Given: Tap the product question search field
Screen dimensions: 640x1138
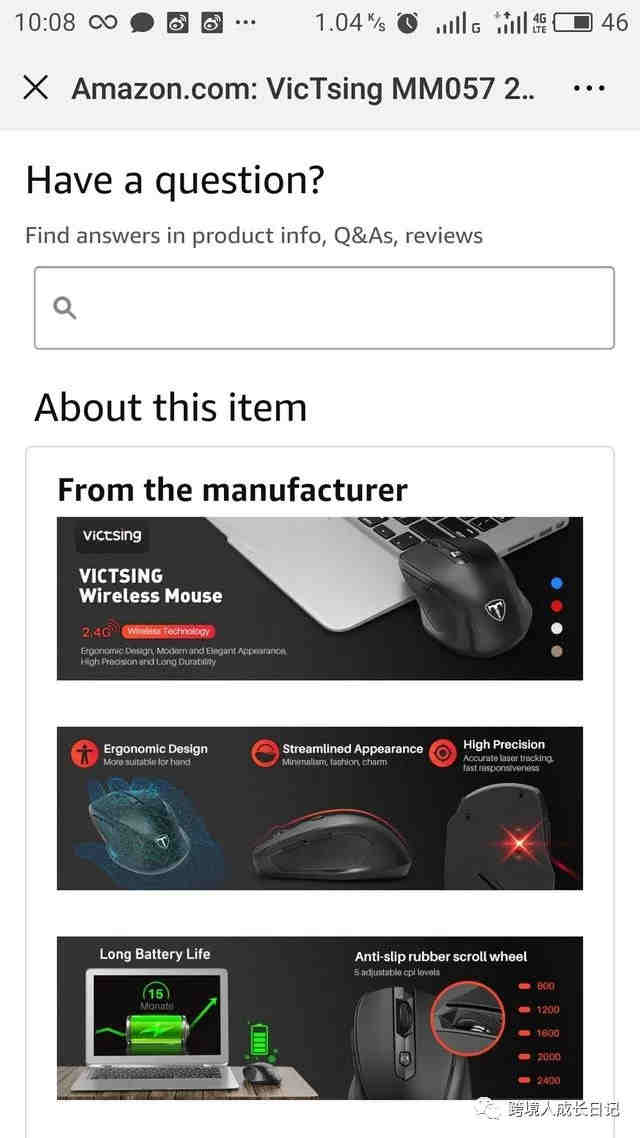Looking at the screenshot, I should coord(324,308).
